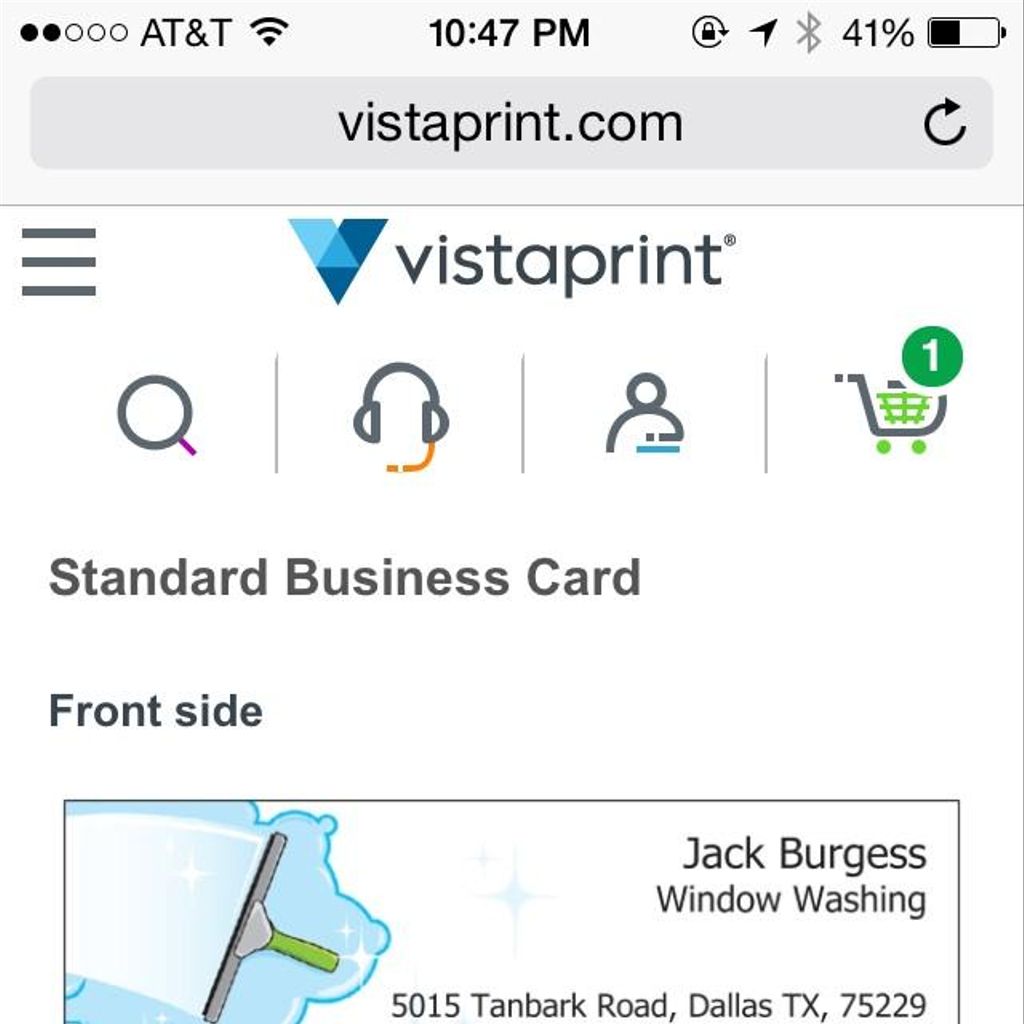Open the Jack Burgess business card preview
This screenshot has width=1024, height=1024.
coord(511,910)
